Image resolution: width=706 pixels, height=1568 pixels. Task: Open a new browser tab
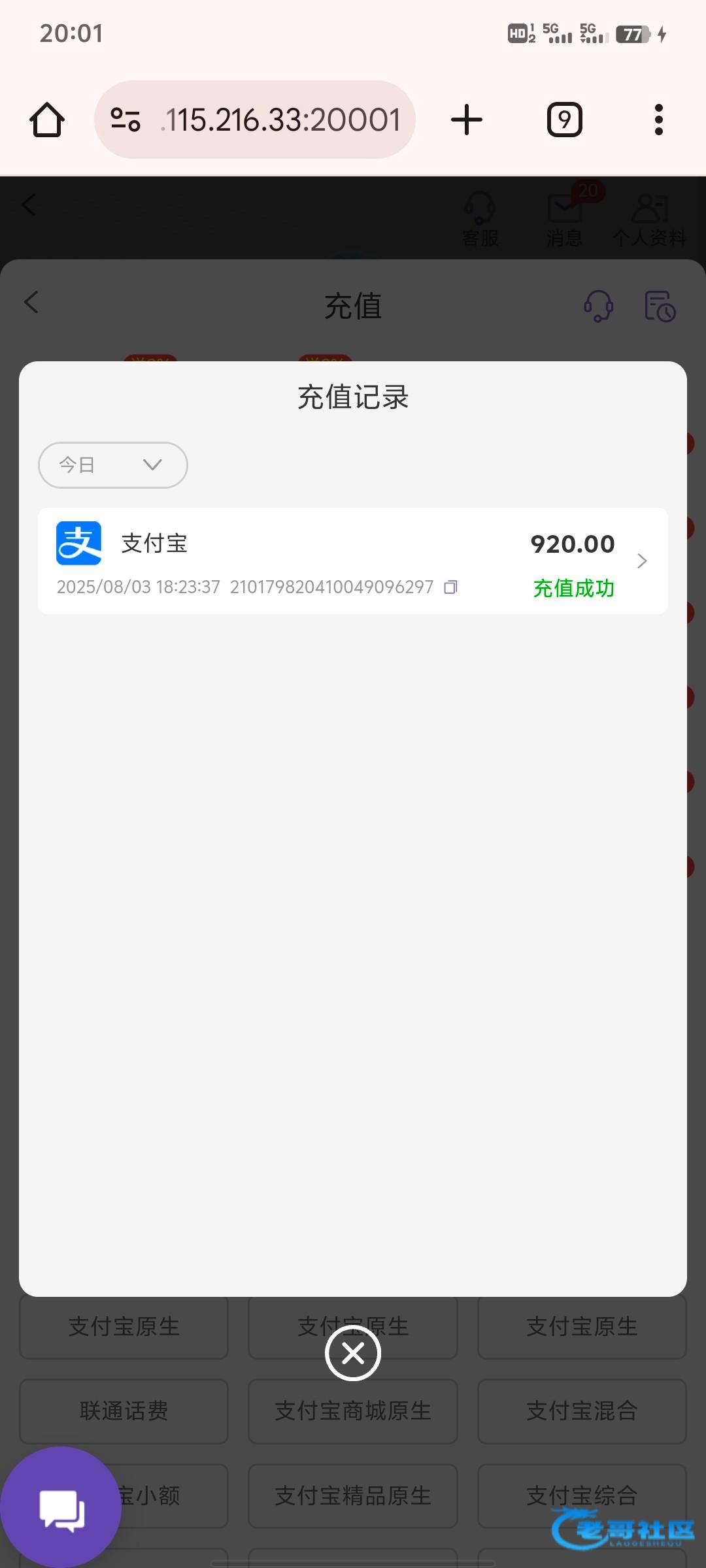(x=467, y=120)
